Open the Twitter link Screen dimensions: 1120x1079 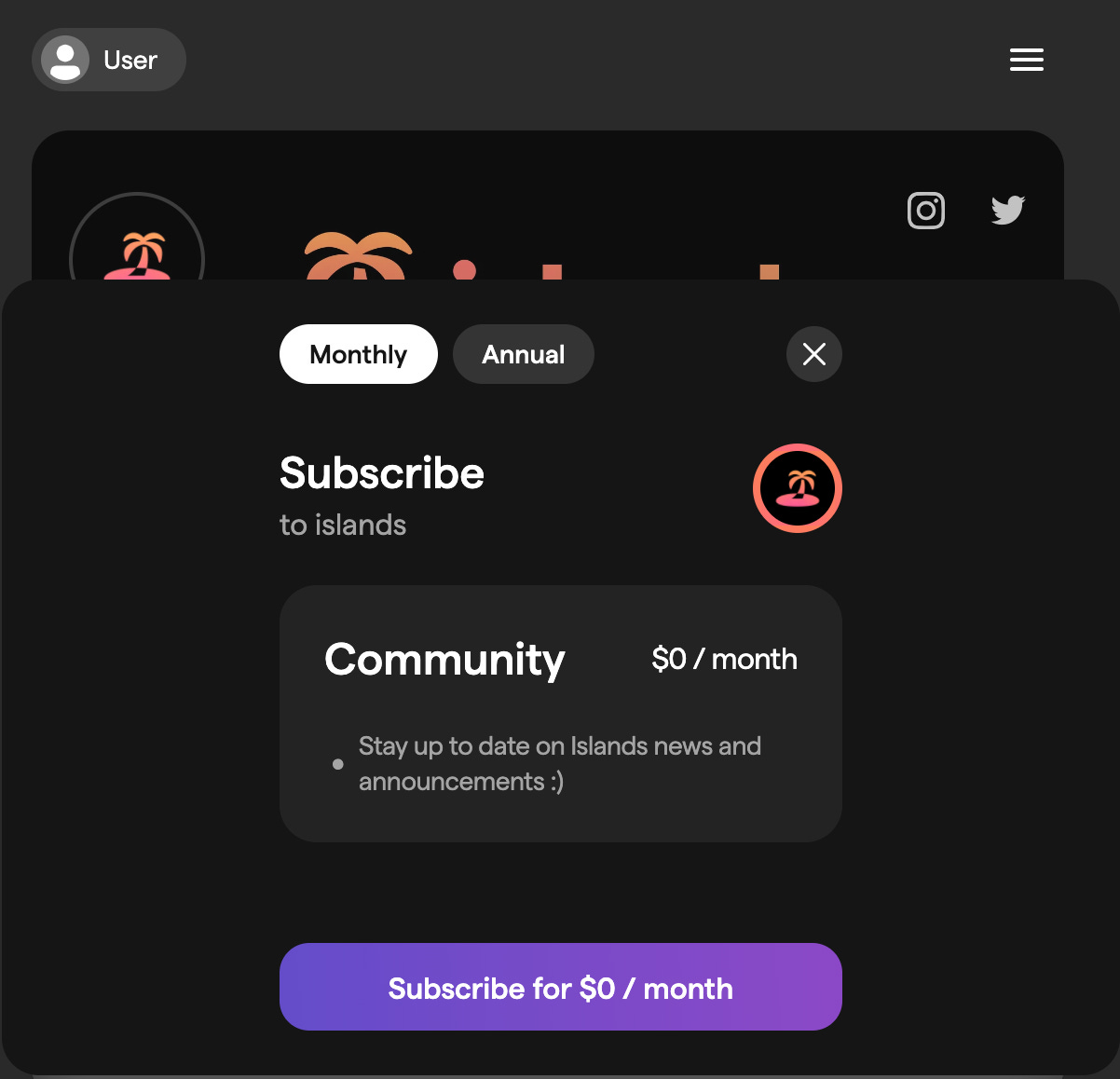point(1007,211)
